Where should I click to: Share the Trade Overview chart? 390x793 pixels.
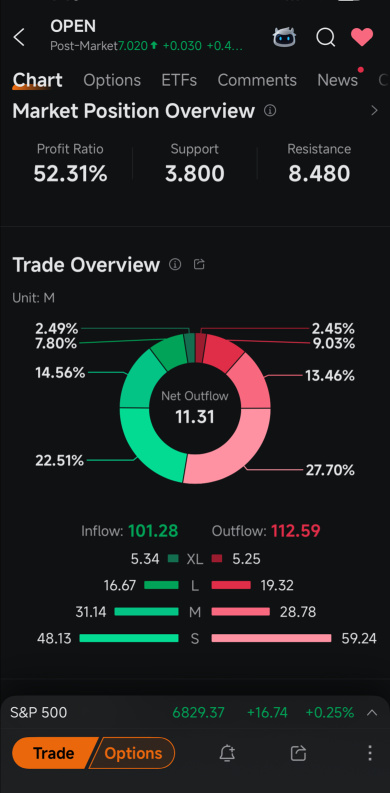click(x=199, y=265)
